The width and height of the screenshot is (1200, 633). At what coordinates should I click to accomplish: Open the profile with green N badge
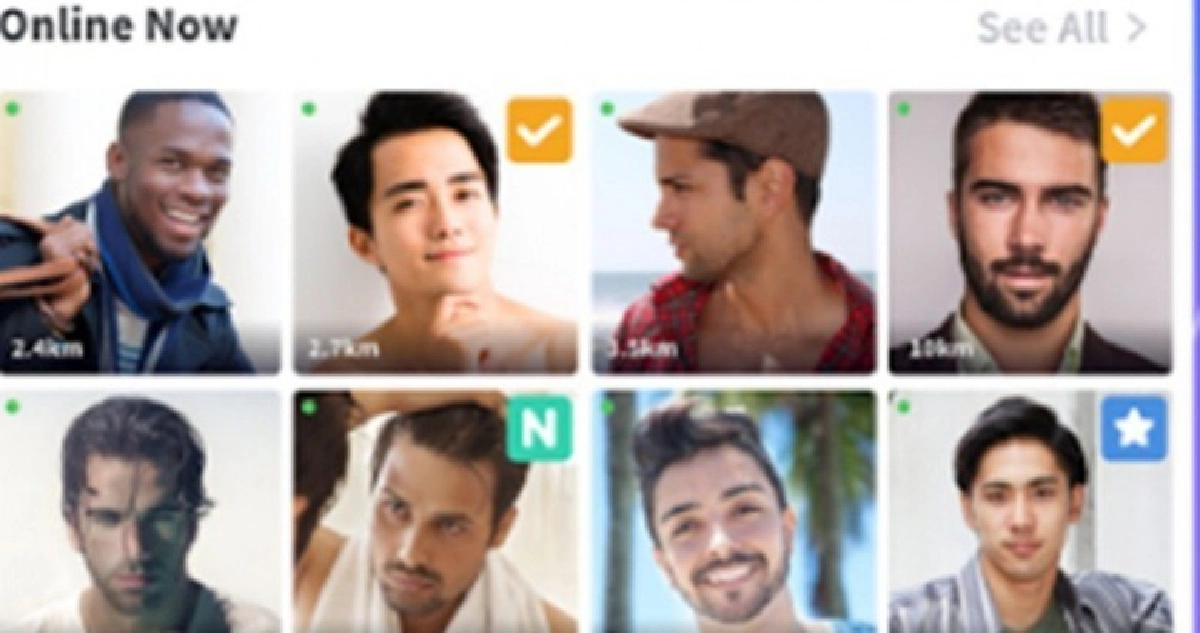point(435,511)
